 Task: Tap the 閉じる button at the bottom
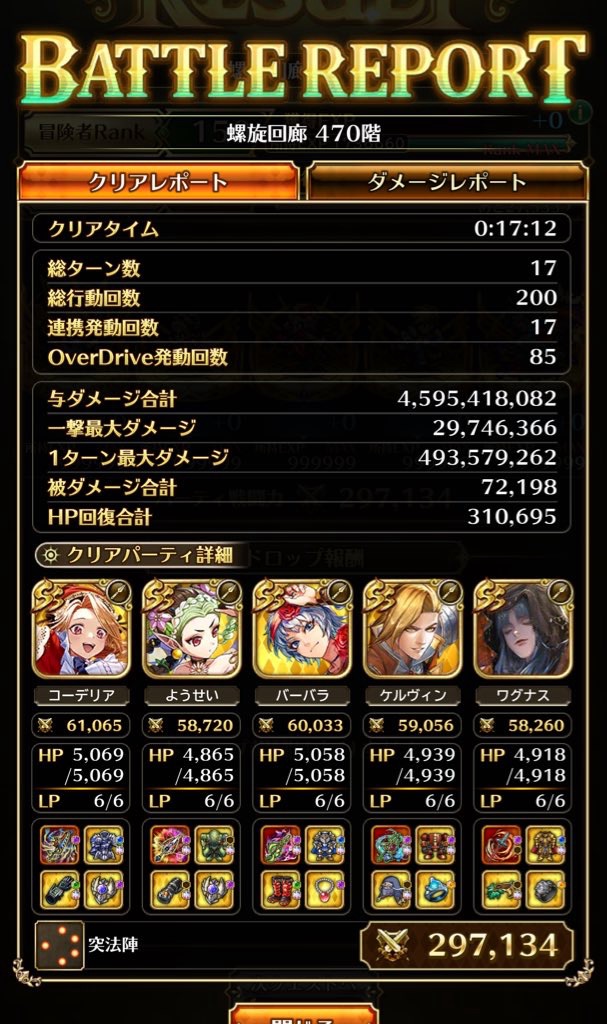coord(303,1014)
